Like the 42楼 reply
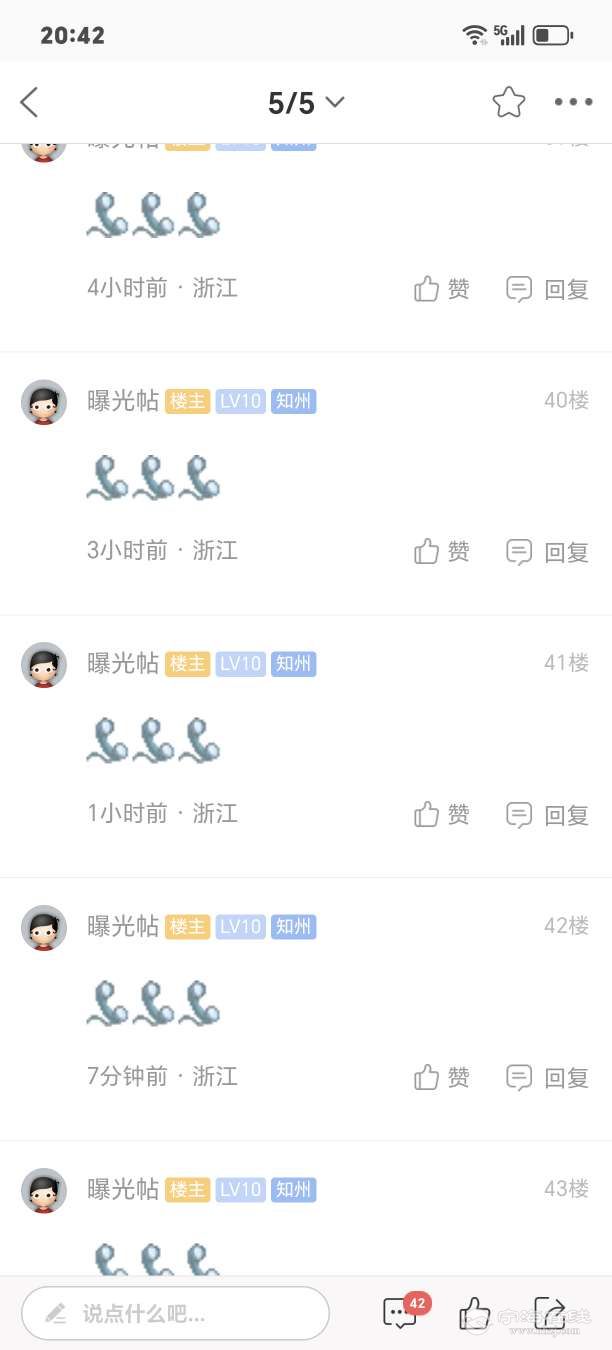The image size is (612, 1350). pyautogui.click(x=442, y=1077)
